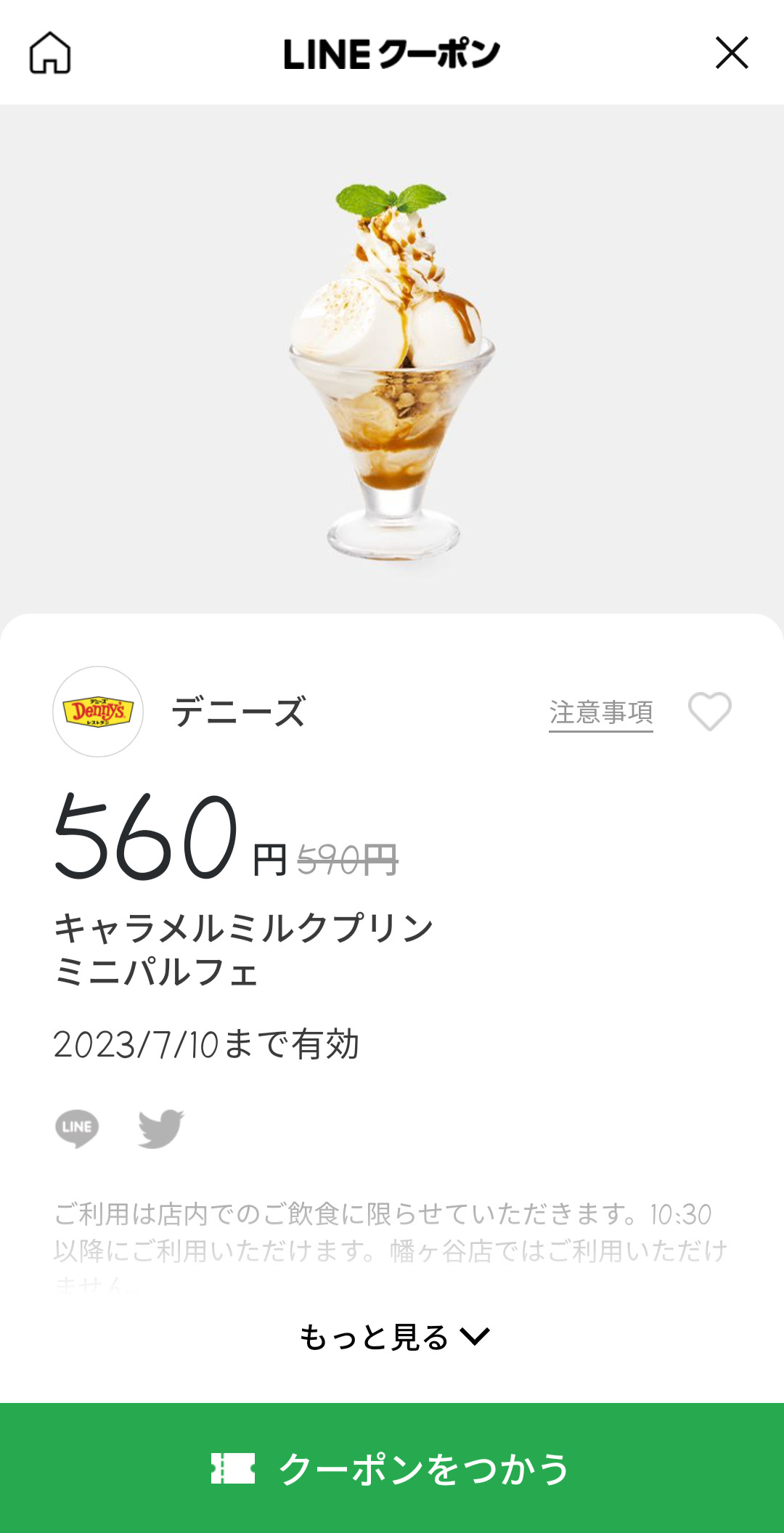Close the coupon page

[x=731, y=52]
